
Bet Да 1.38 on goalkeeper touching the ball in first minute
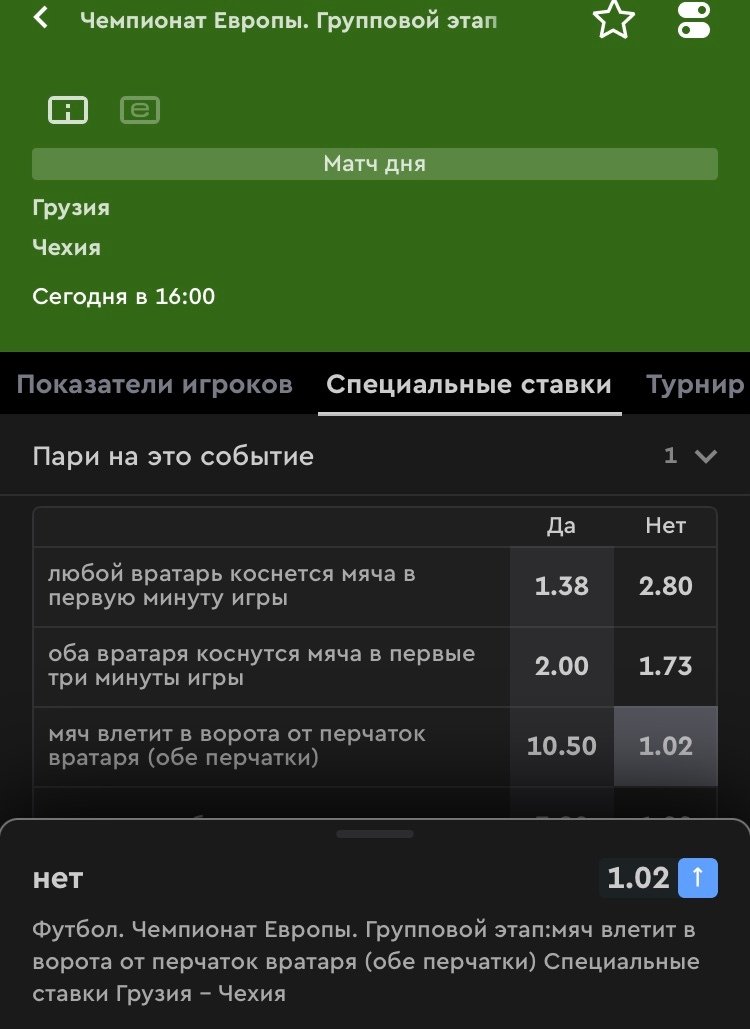pos(561,587)
